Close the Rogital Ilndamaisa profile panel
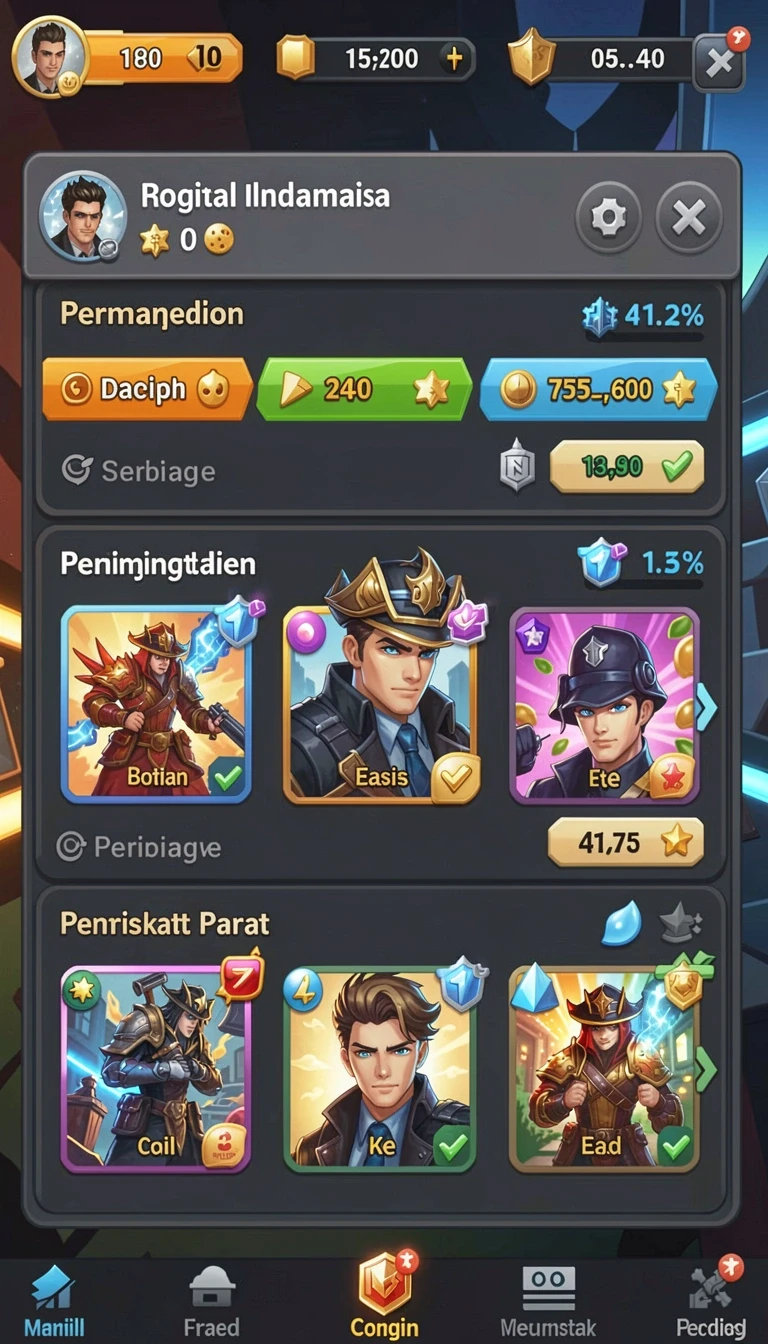The image size is (768, 1344). [x=689, y=216]
